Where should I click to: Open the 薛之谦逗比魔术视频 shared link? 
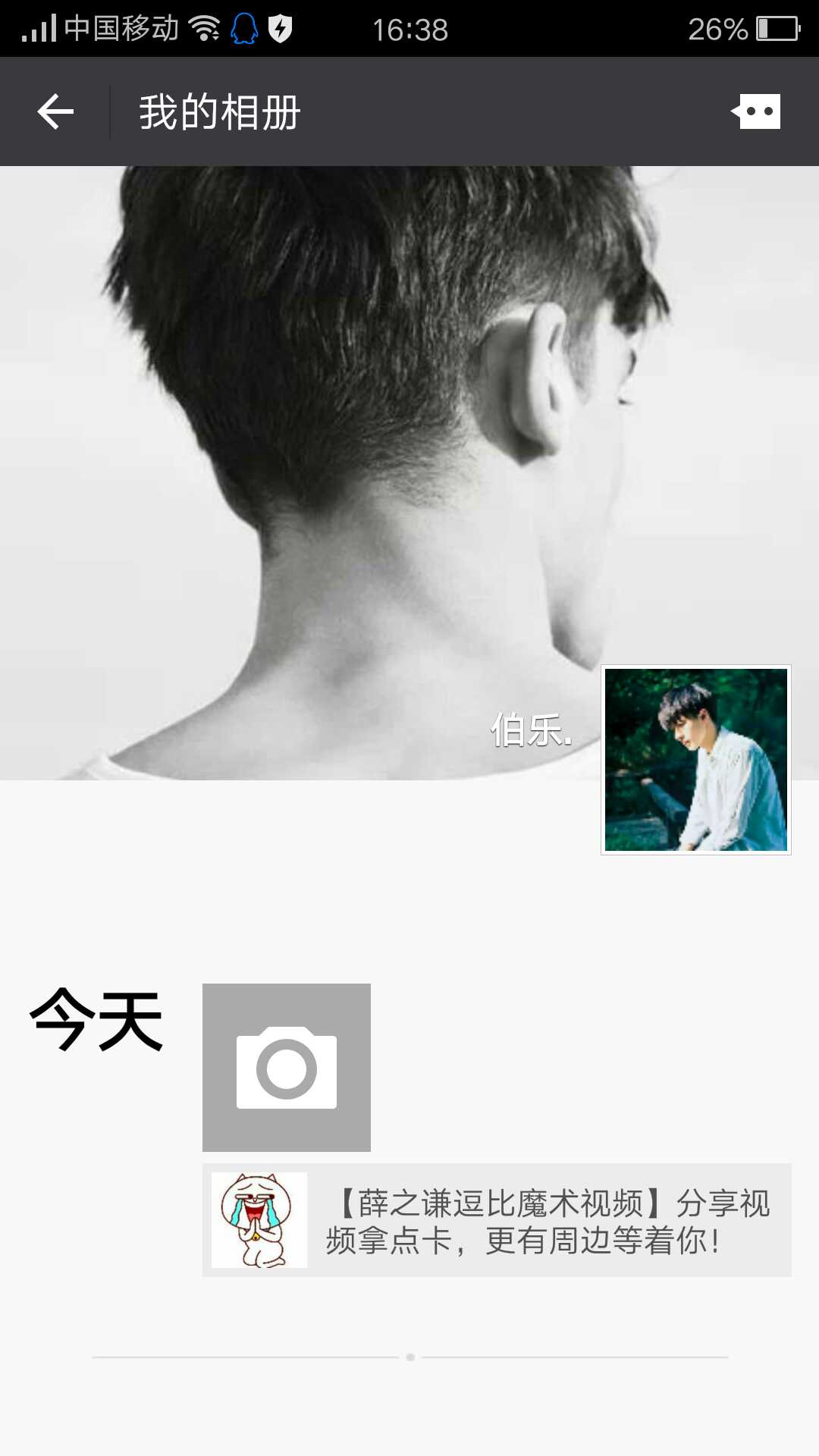tap(497, 1220)
